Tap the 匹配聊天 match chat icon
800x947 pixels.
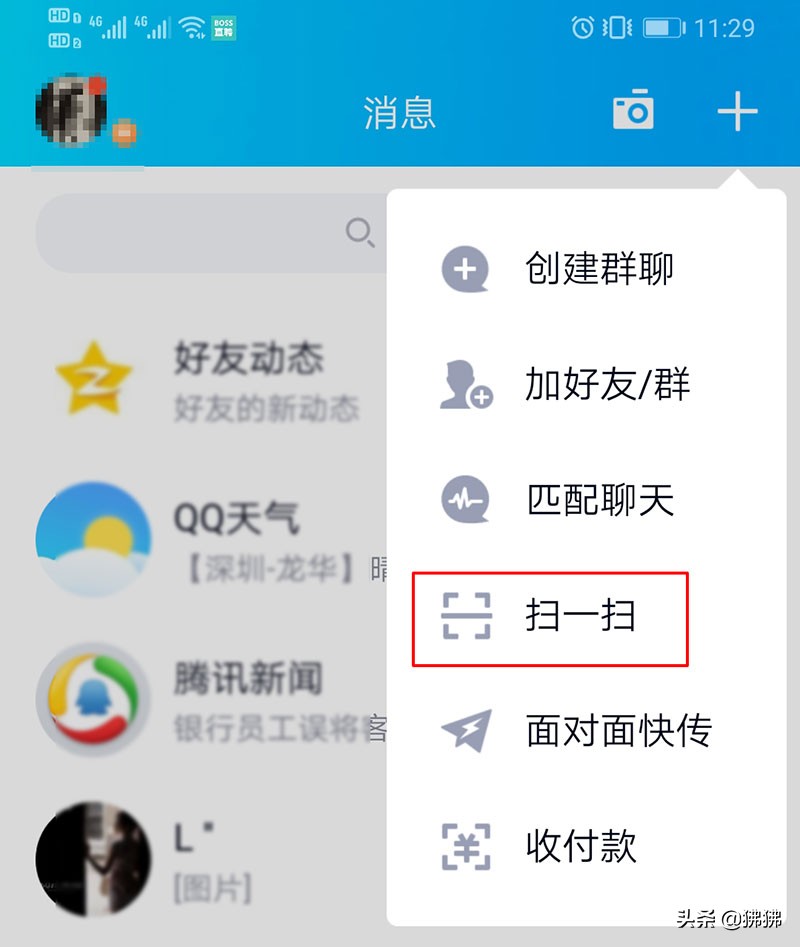click(465, 501)
